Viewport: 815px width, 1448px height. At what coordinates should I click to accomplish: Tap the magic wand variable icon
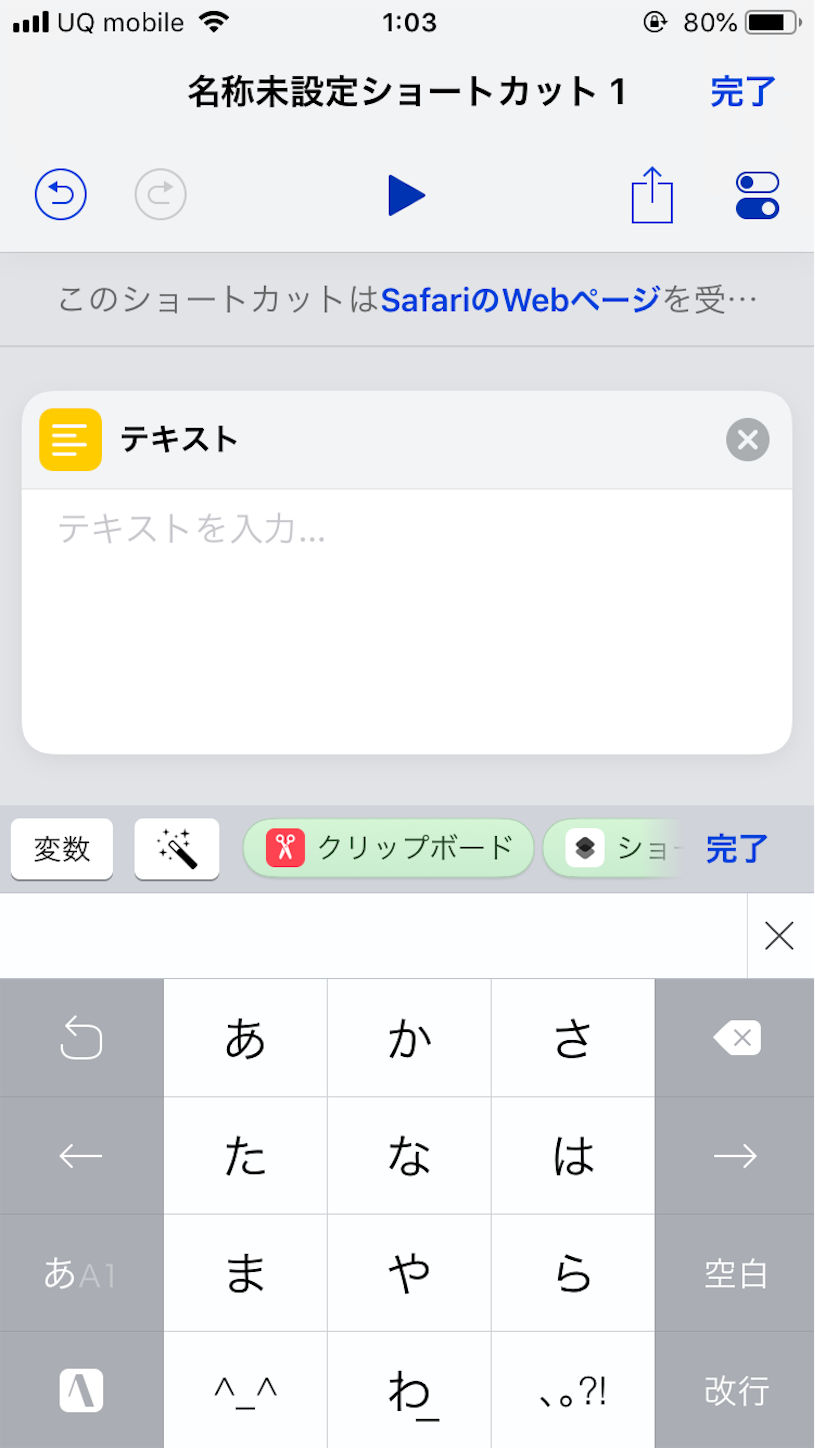pos(176,848)
